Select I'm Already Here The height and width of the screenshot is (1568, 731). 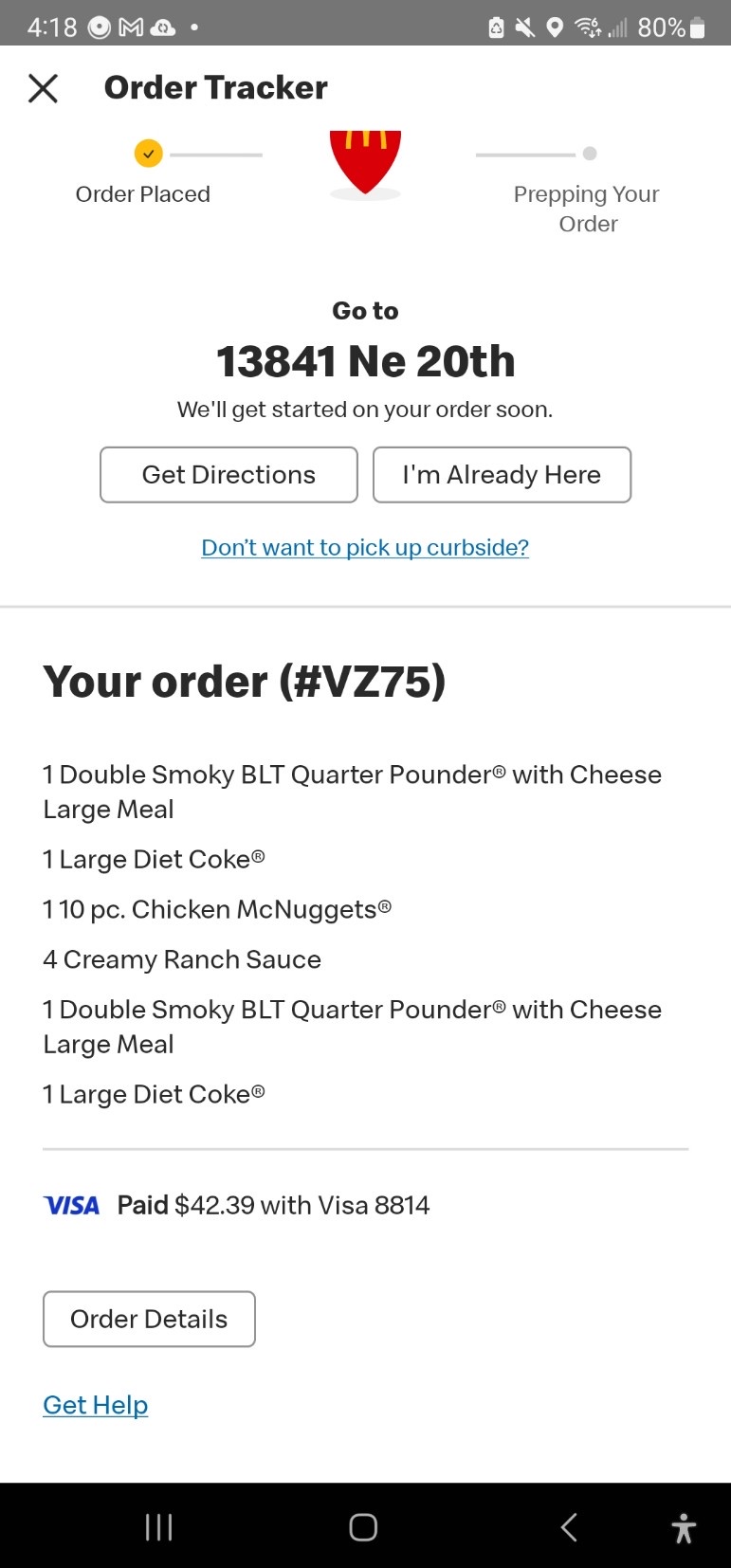tap(502, 475)
